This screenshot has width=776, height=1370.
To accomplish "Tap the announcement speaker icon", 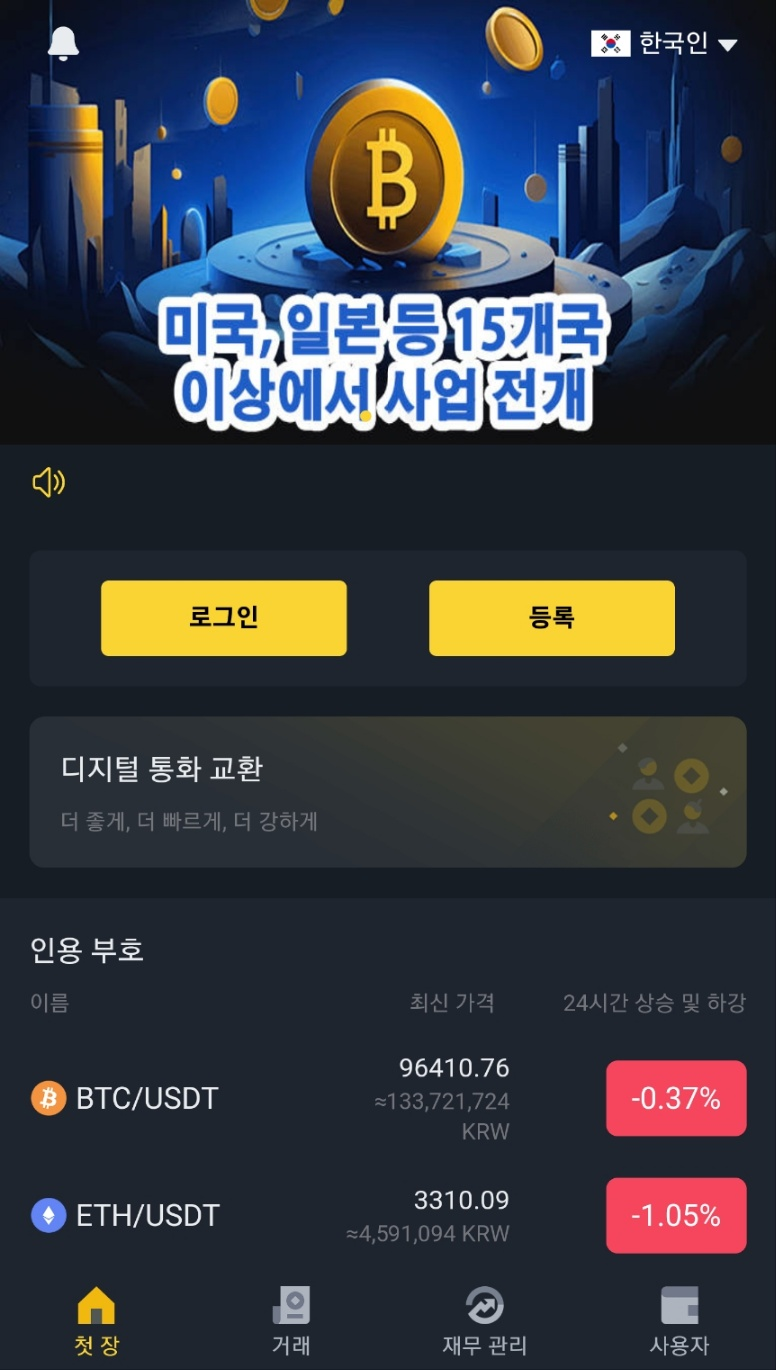I will [x=48, y=483].
